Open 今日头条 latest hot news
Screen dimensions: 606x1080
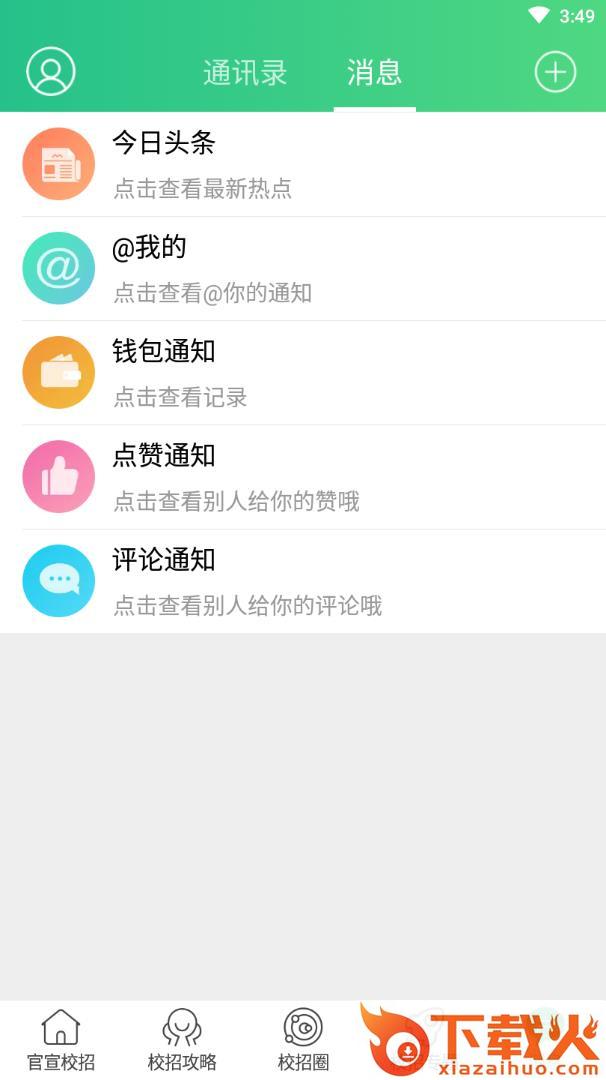303,164
